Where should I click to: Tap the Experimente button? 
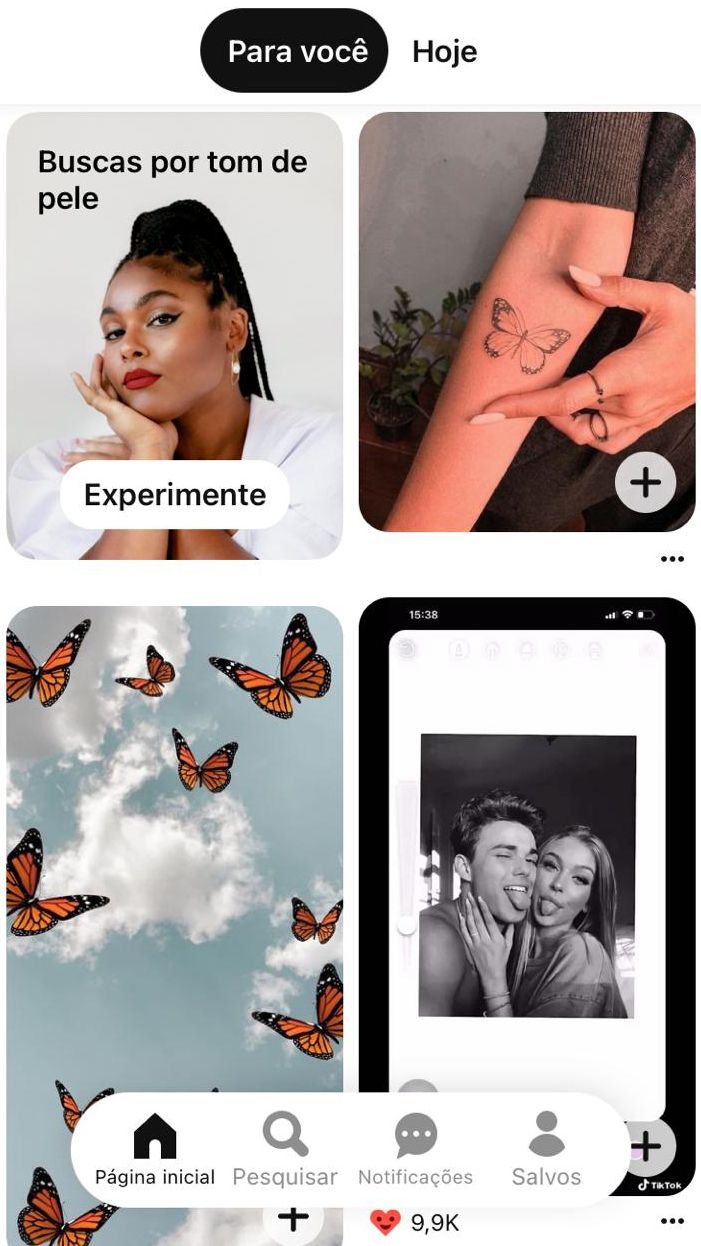(175, 495)
